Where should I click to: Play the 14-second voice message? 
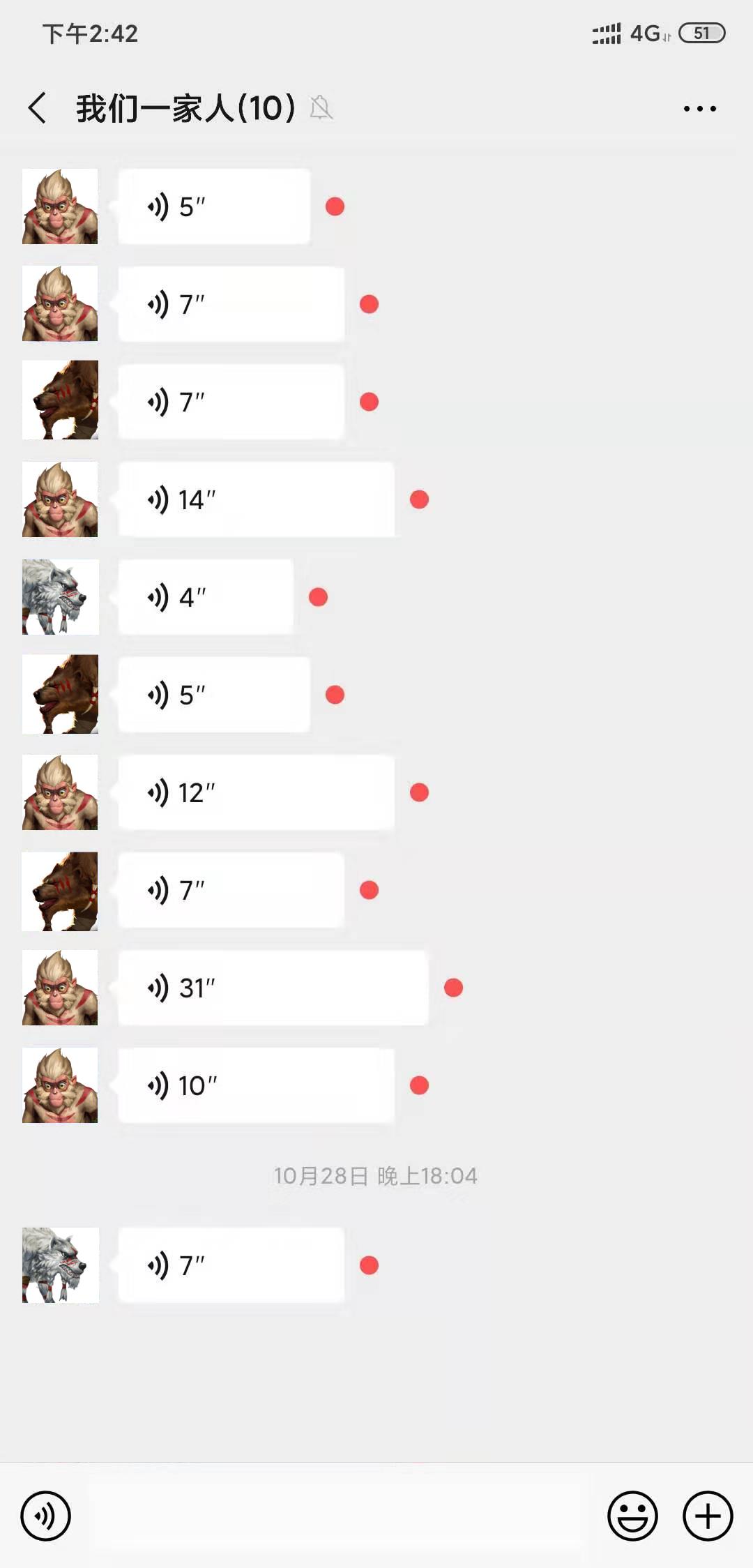click(256, 499)
